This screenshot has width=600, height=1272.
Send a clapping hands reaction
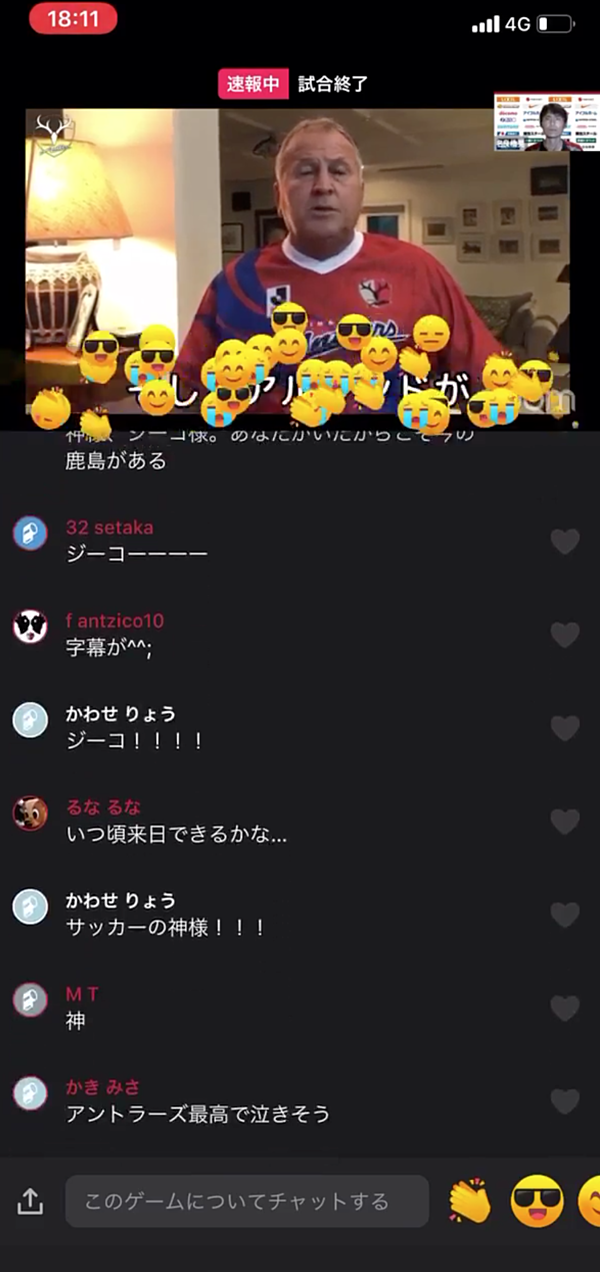pyautogui.click(x=470, y=1201)
